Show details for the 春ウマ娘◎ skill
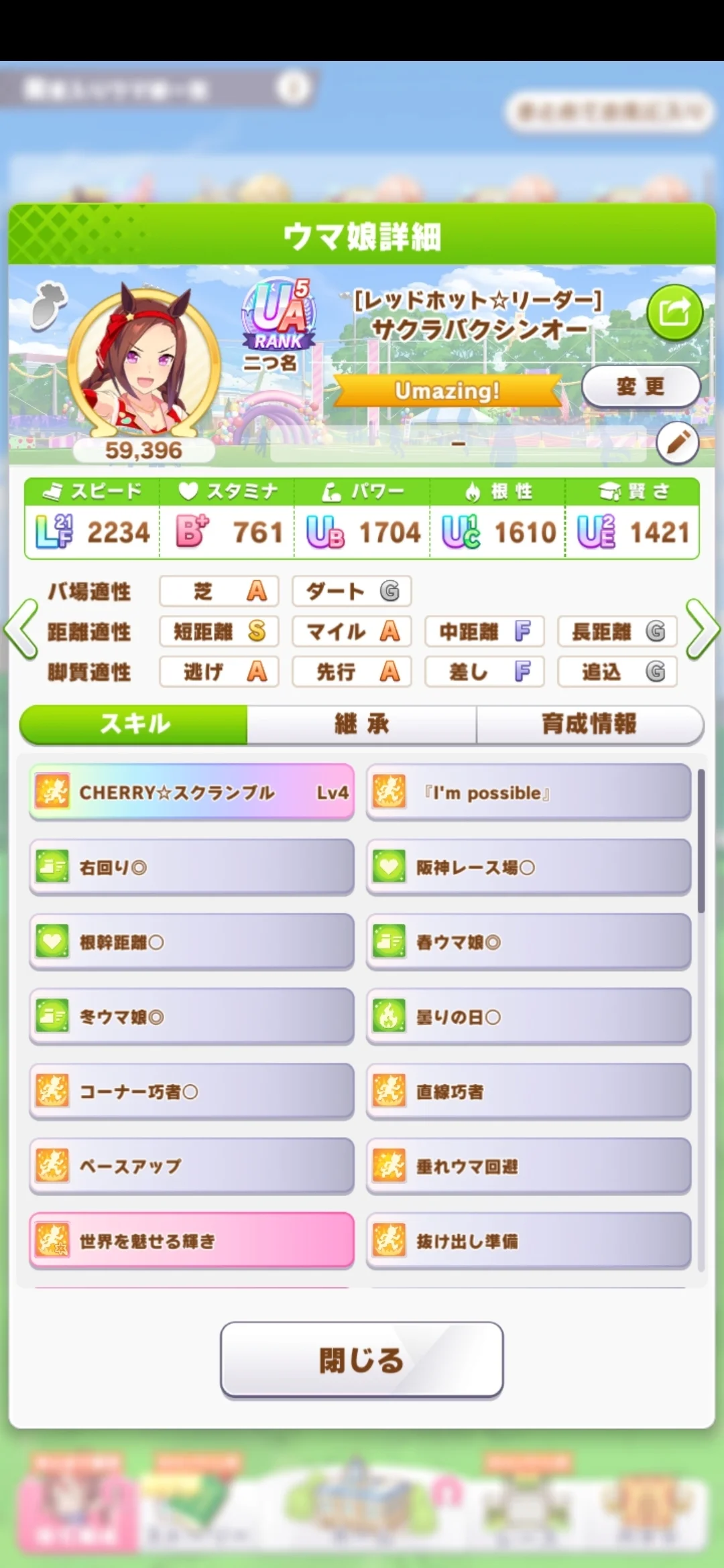Screen dimensions: 724x1568 (528, 943)
